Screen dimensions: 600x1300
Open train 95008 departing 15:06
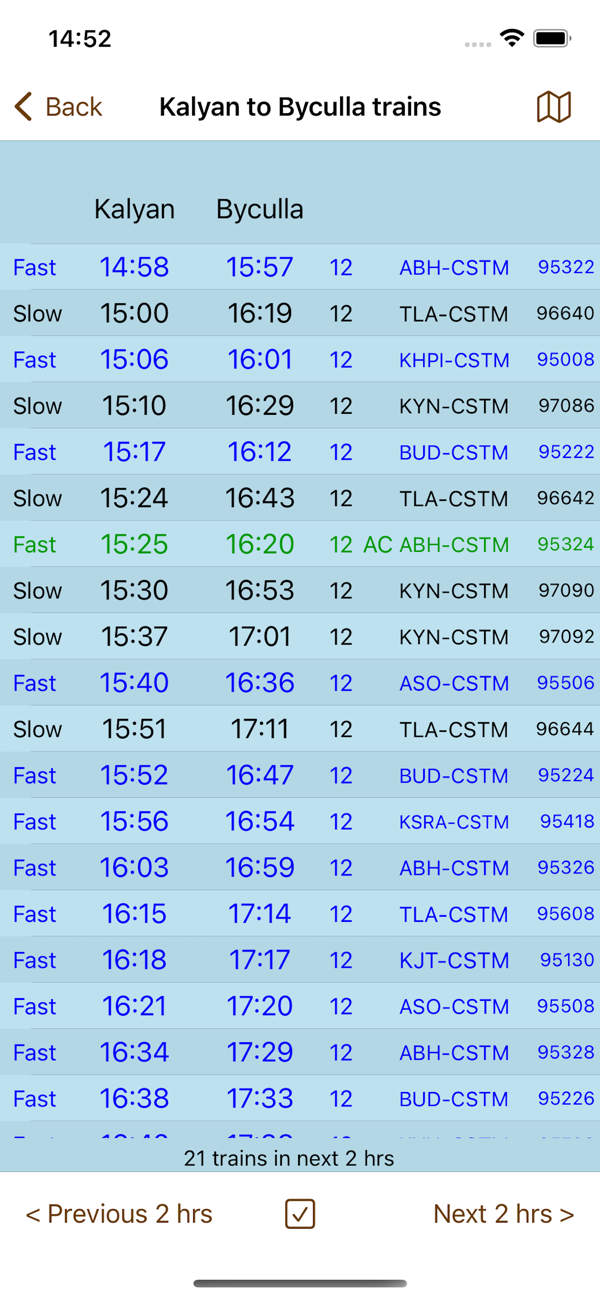300,359
